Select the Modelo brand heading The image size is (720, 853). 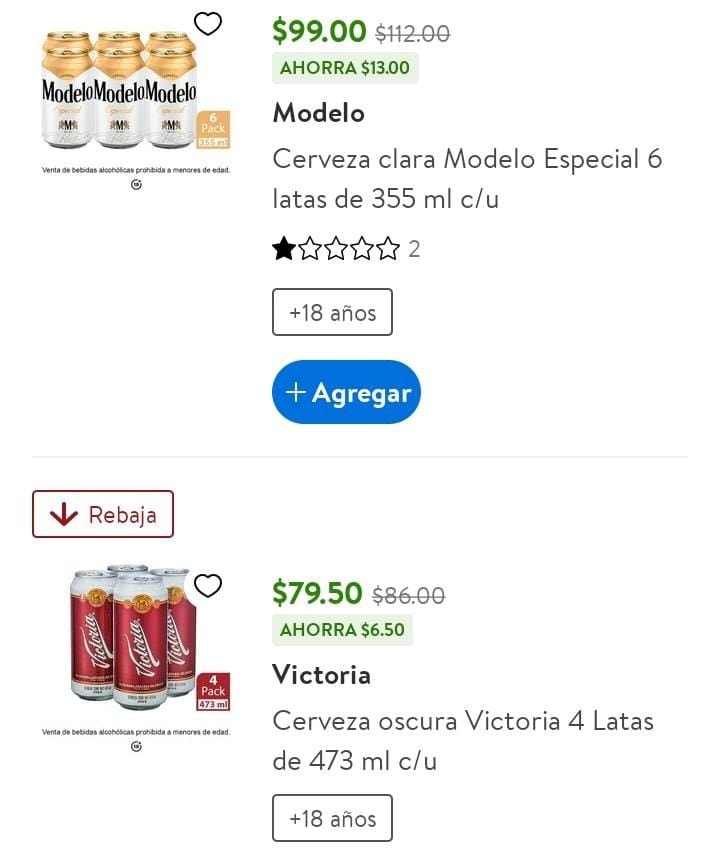(318, 113)
